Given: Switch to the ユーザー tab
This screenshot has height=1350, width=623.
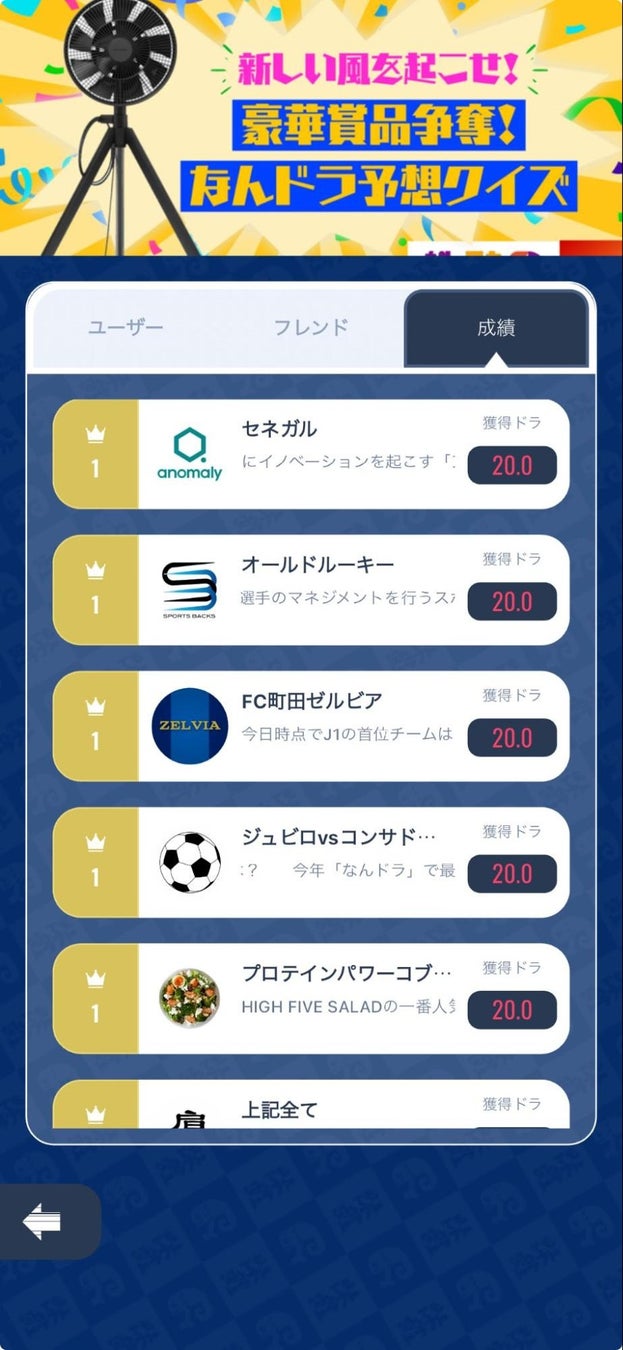Looking at the screenshot, I should [x=126, y=328].
